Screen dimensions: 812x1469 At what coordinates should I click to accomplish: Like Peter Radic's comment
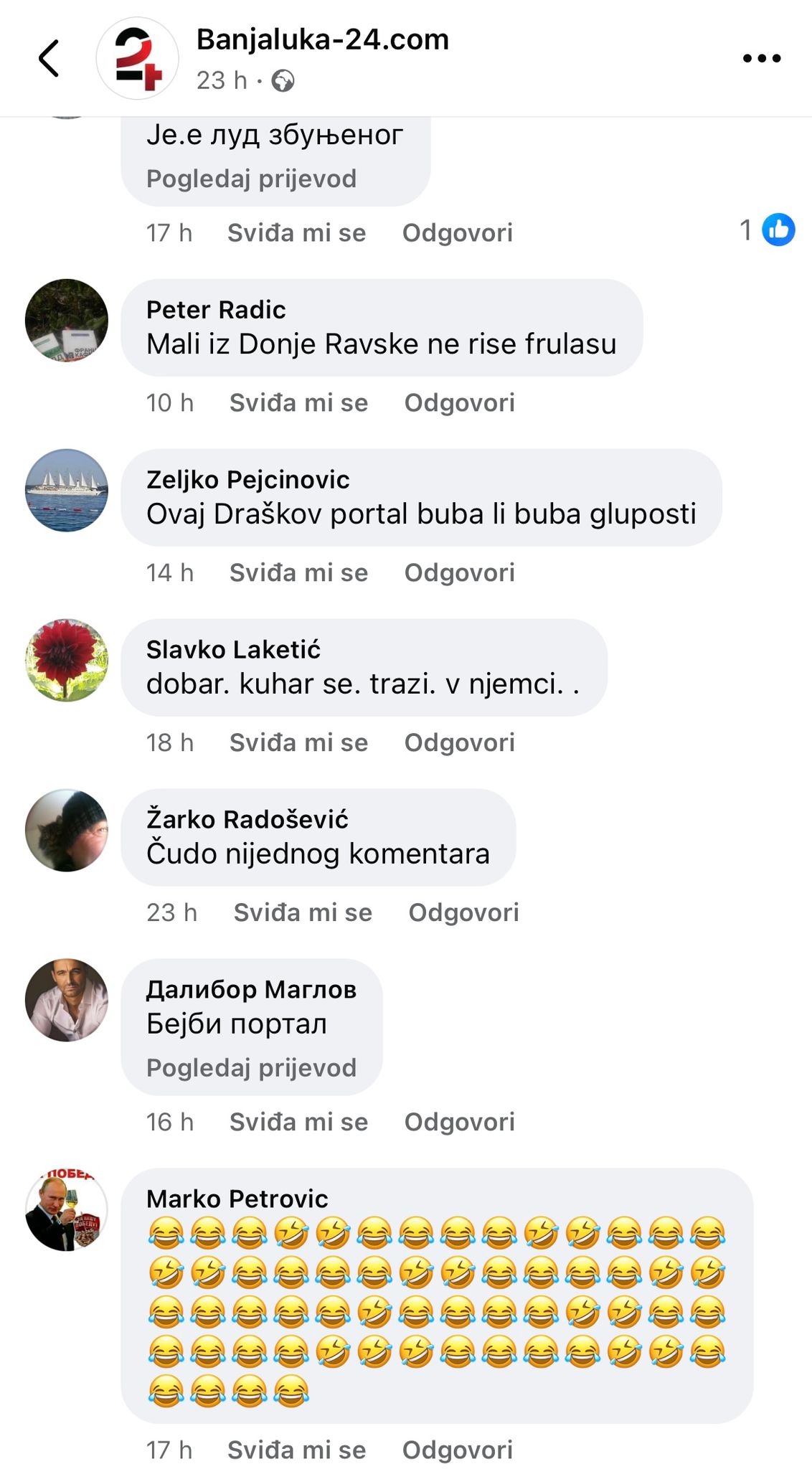tap(298, 402)
